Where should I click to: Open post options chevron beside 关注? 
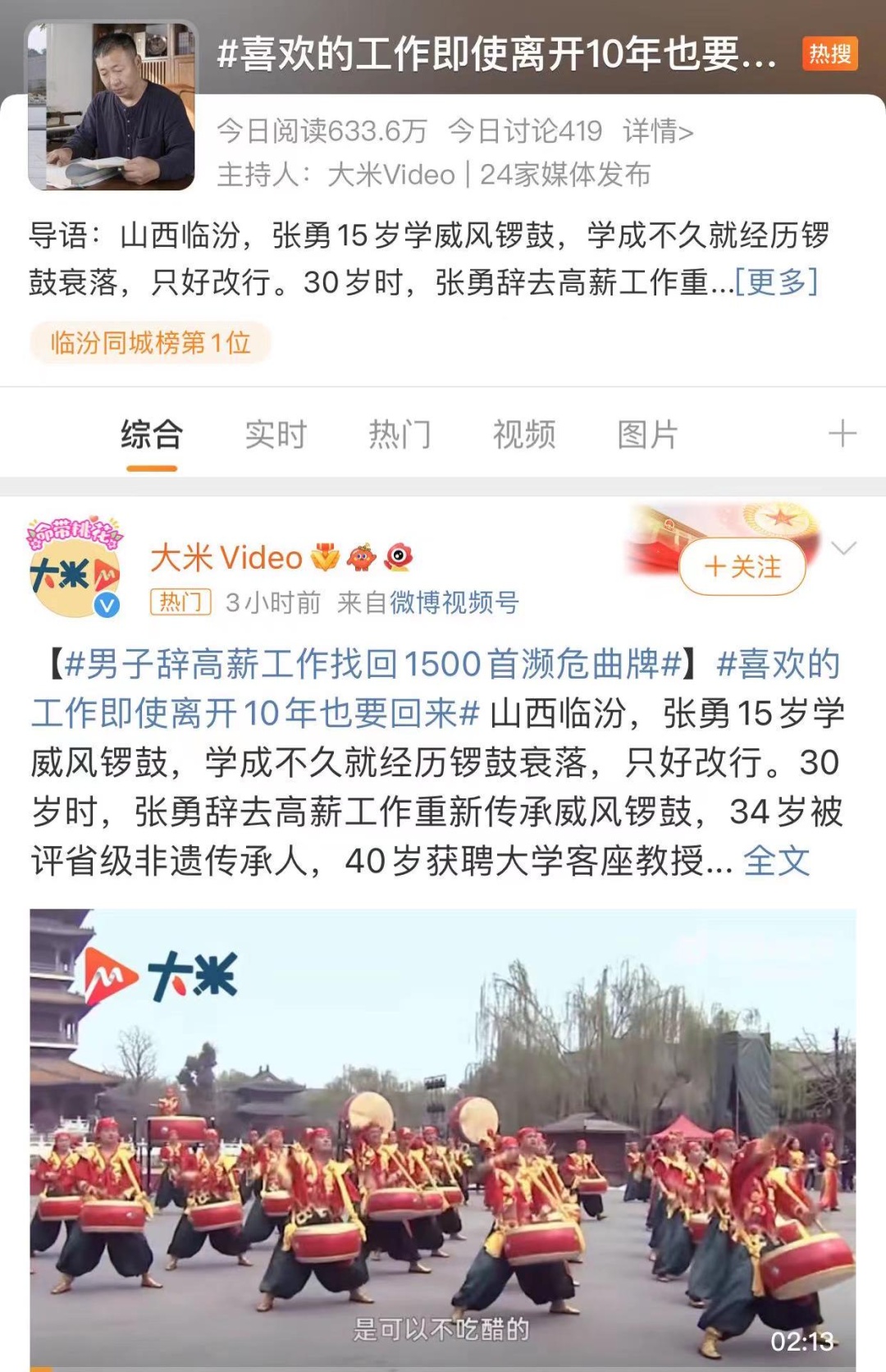point(843,548)
